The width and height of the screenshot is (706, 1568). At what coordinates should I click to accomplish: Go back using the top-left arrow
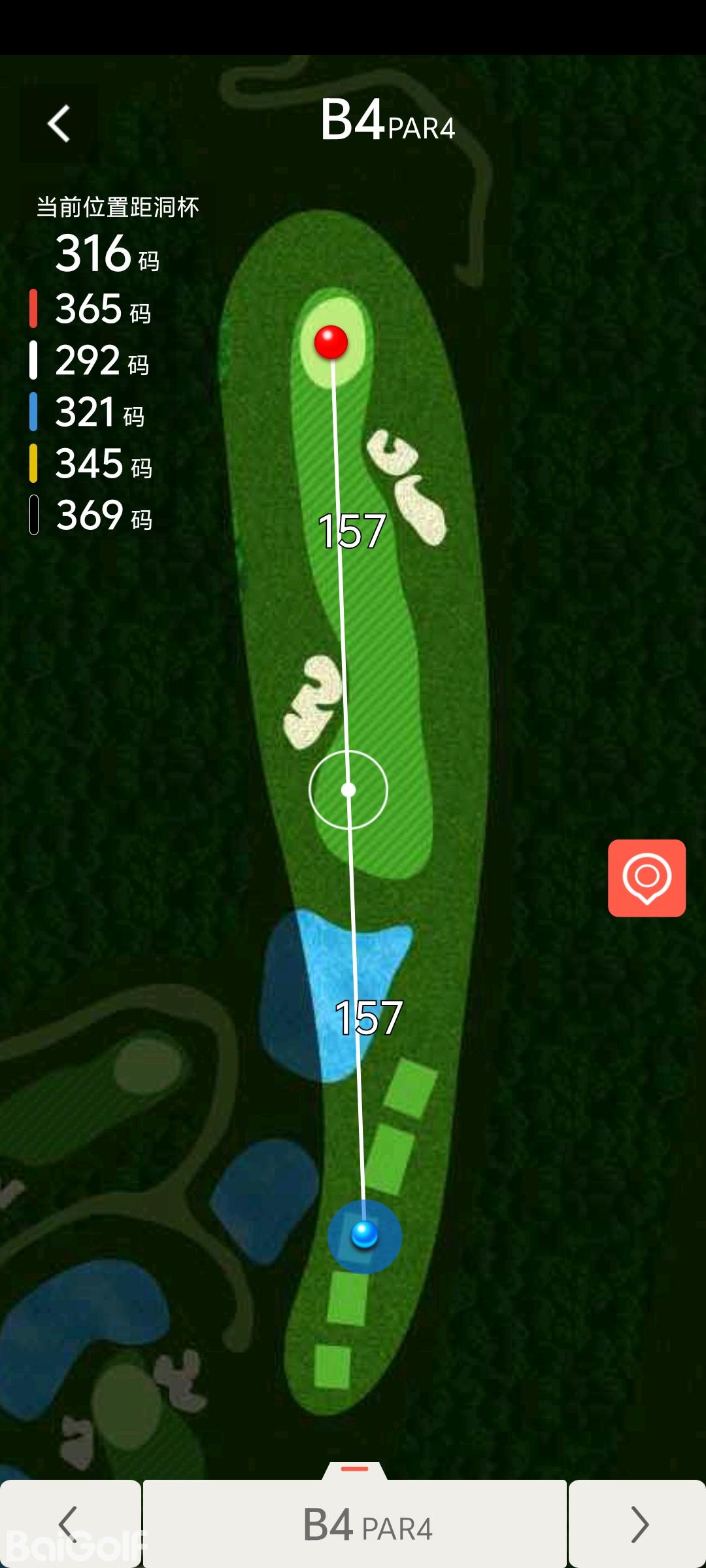click(59, 123)
